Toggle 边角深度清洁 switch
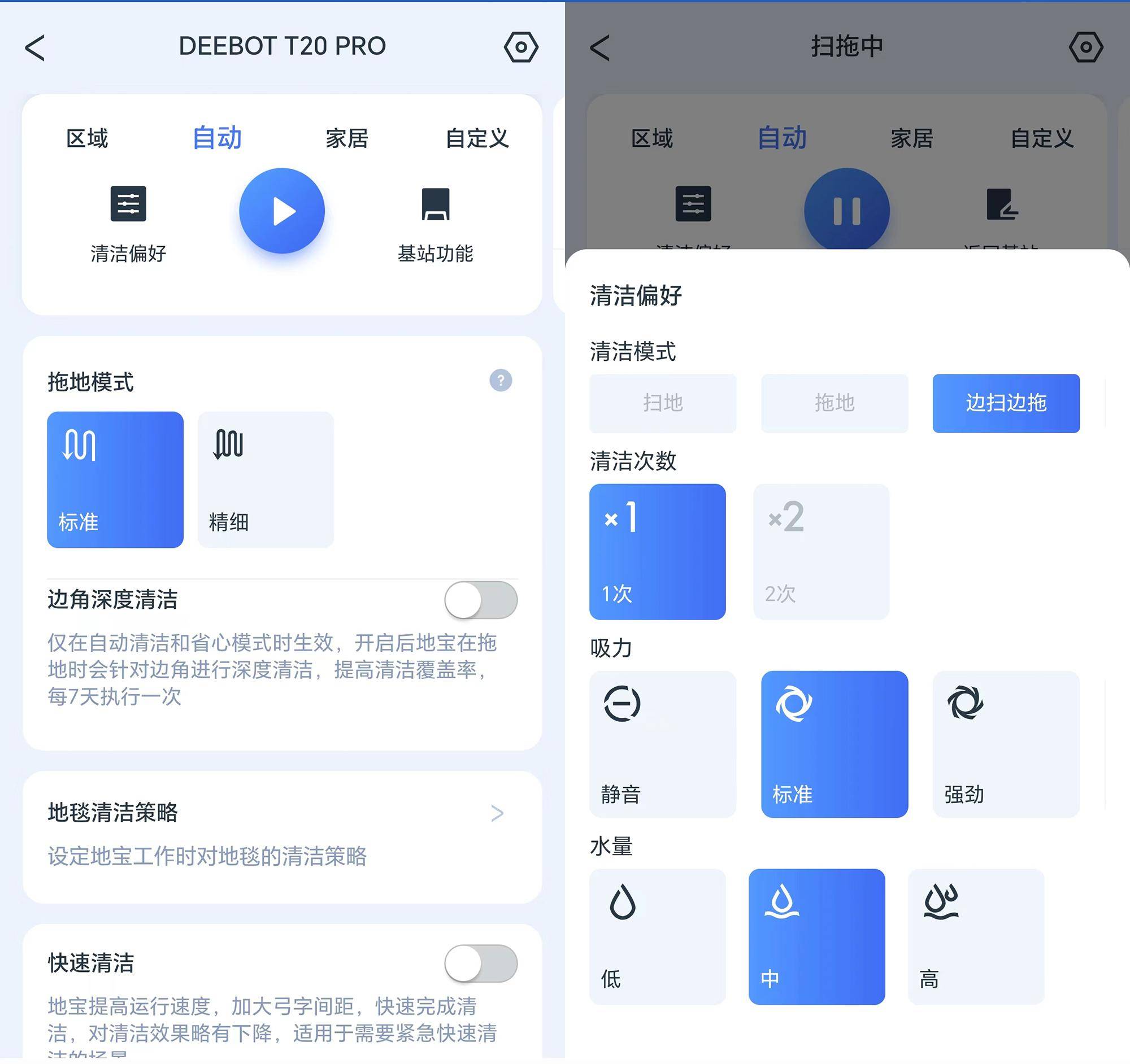 (x=480, y=600)
